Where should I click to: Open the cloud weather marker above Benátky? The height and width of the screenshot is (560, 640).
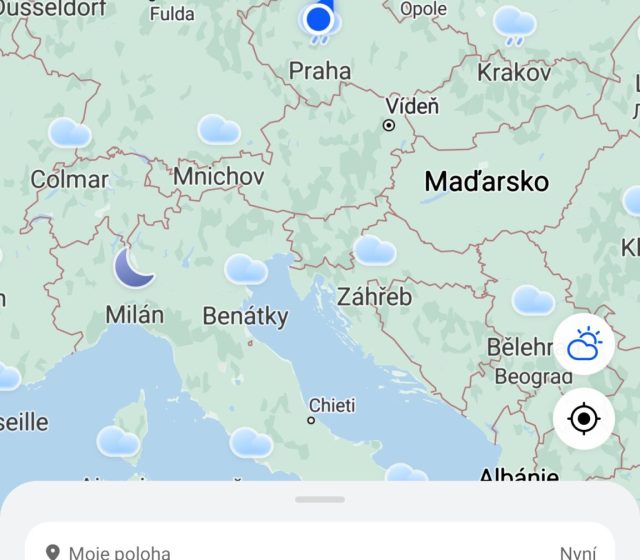246,269
